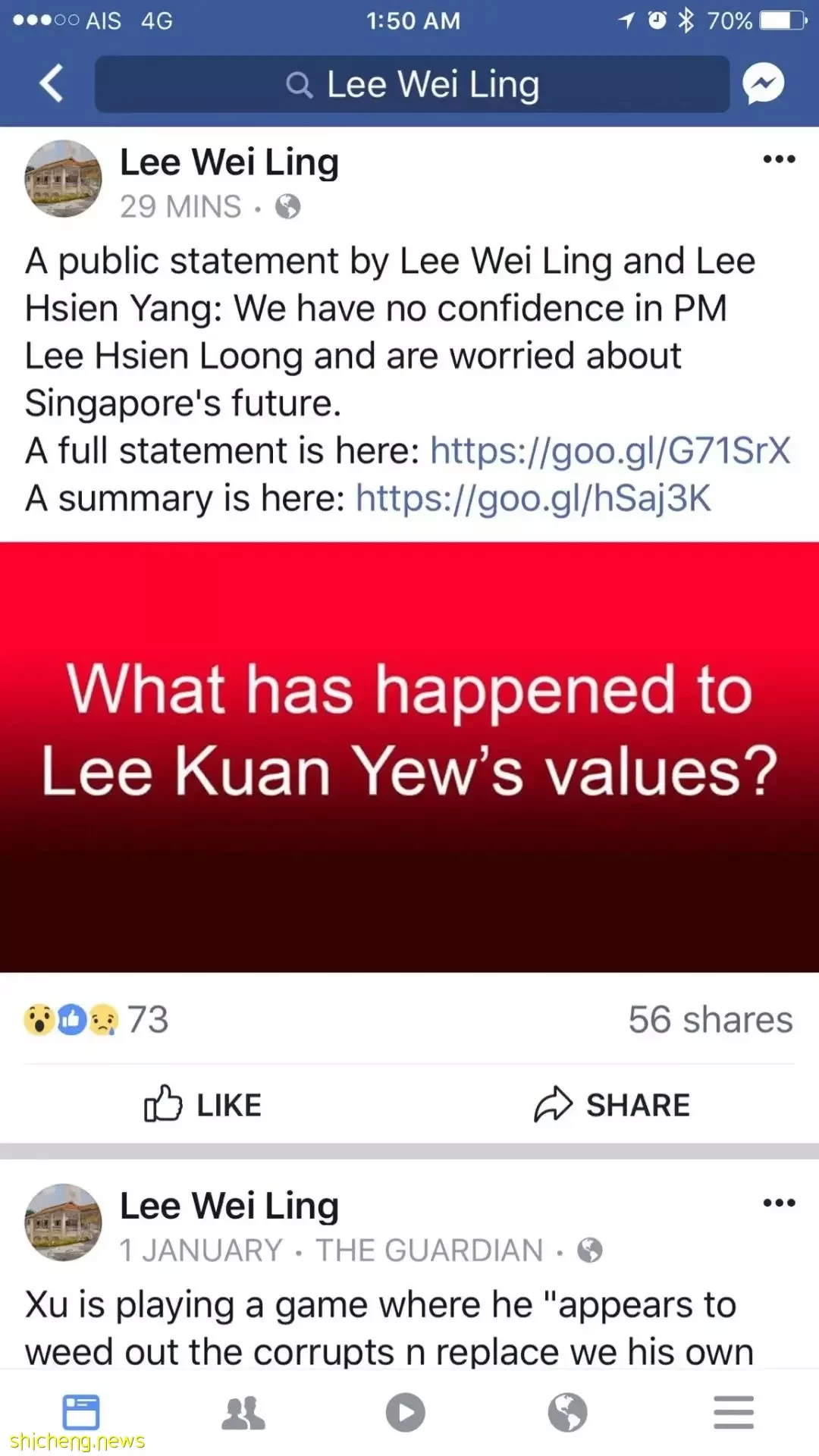The height and width of the screenshot is (1456, 819).
Task: Open Messenger from the top bar
Action: 763,83
